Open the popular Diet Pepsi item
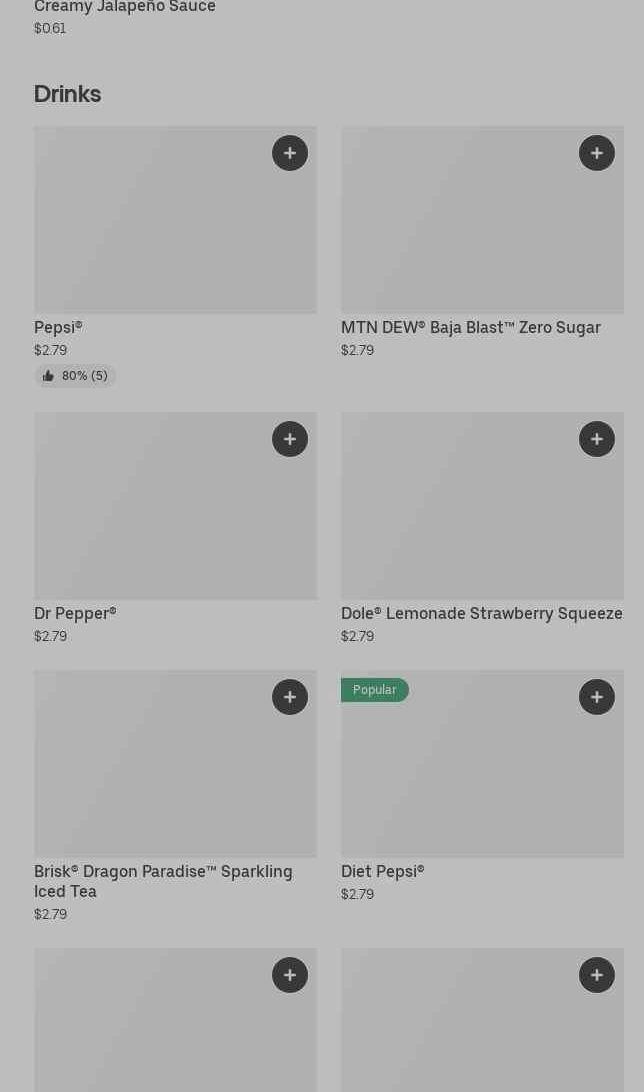This screenshot has width=644, height=1092. (x=482, y=787)
